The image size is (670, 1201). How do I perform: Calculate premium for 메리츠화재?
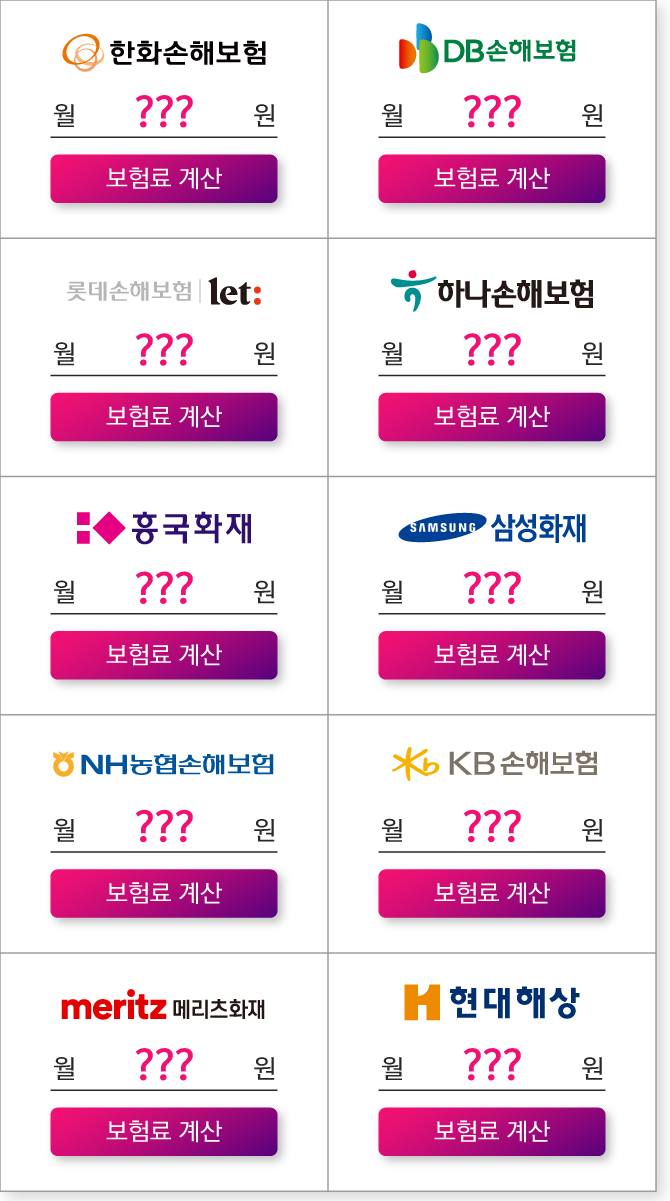pos(164,1131)
